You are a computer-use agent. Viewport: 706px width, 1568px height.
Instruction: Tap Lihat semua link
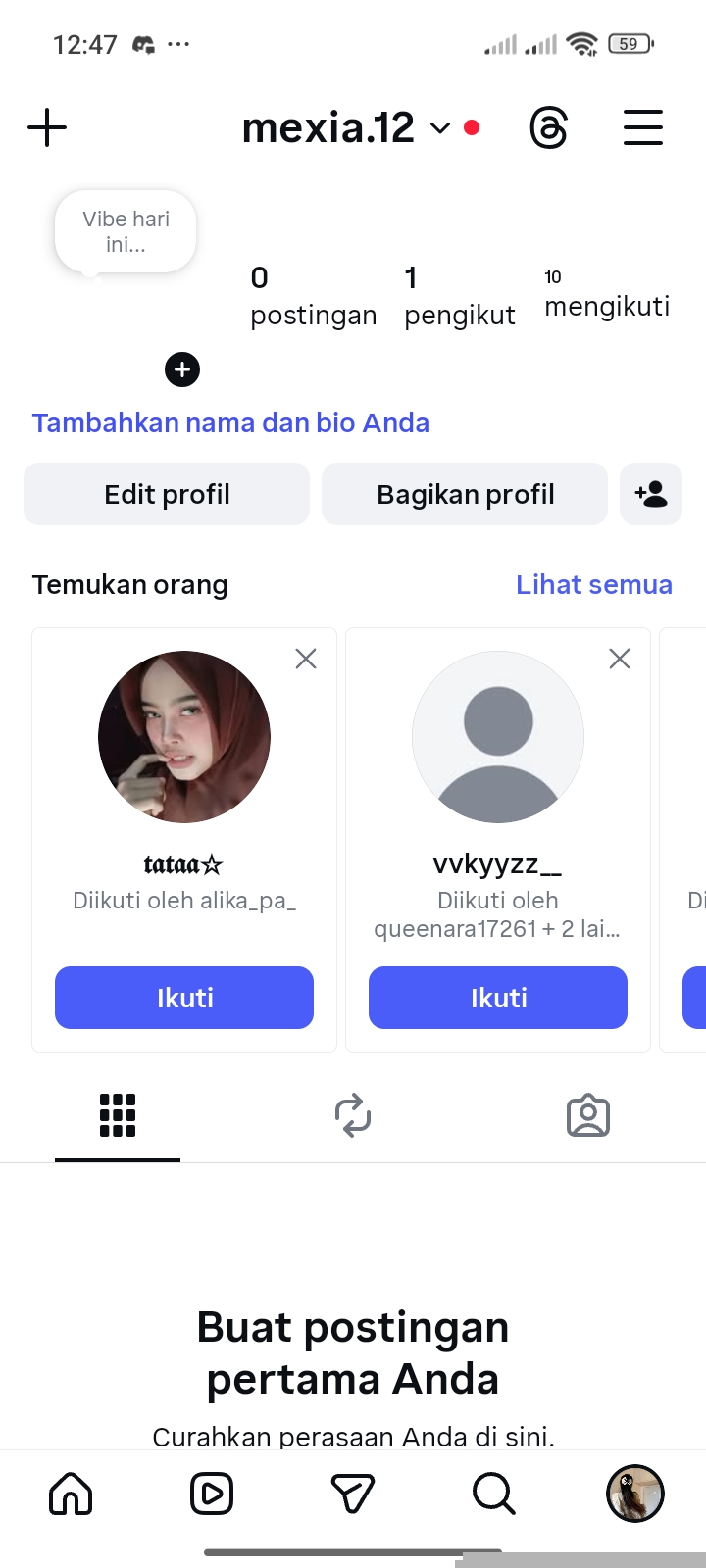594,584
